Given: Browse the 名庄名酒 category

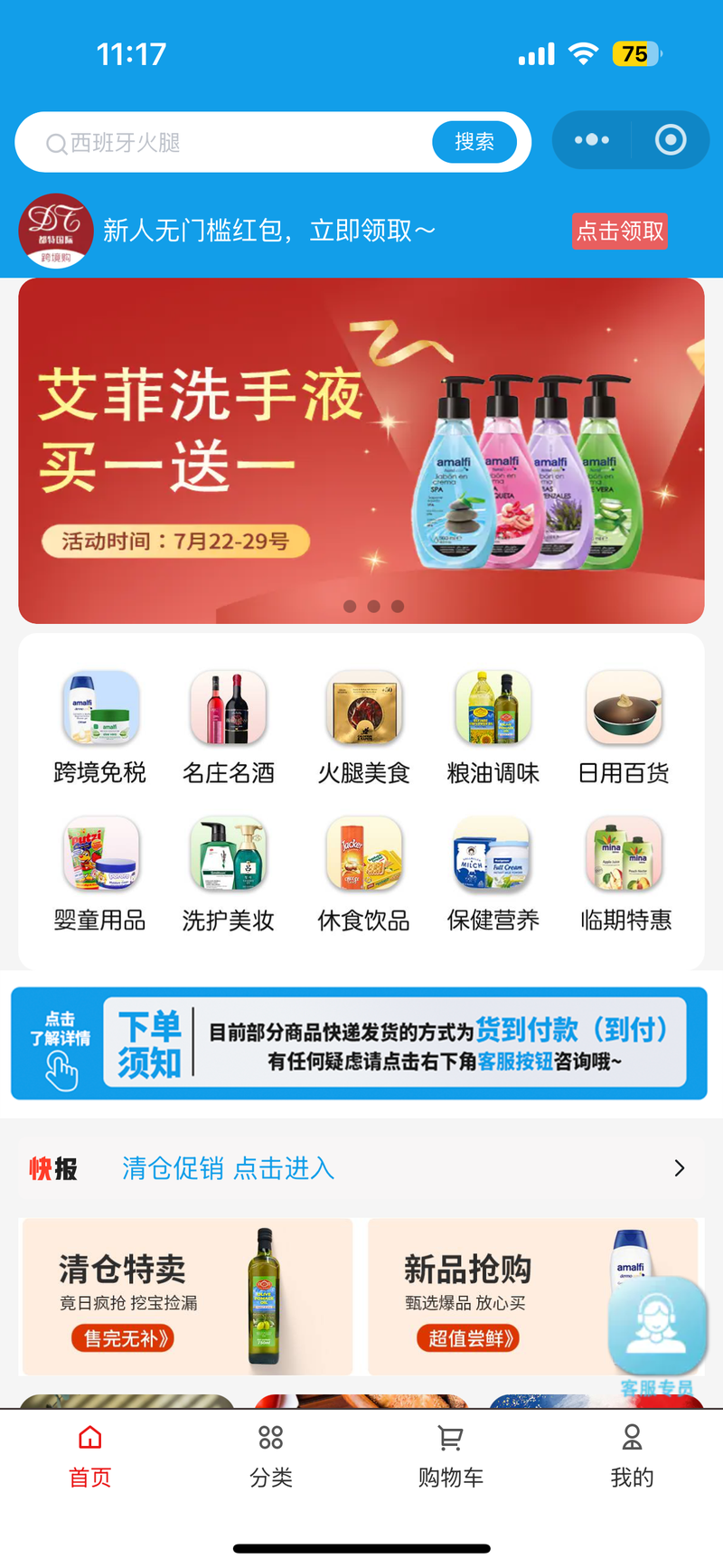Looking at the screenshot, I should (229, 728).
